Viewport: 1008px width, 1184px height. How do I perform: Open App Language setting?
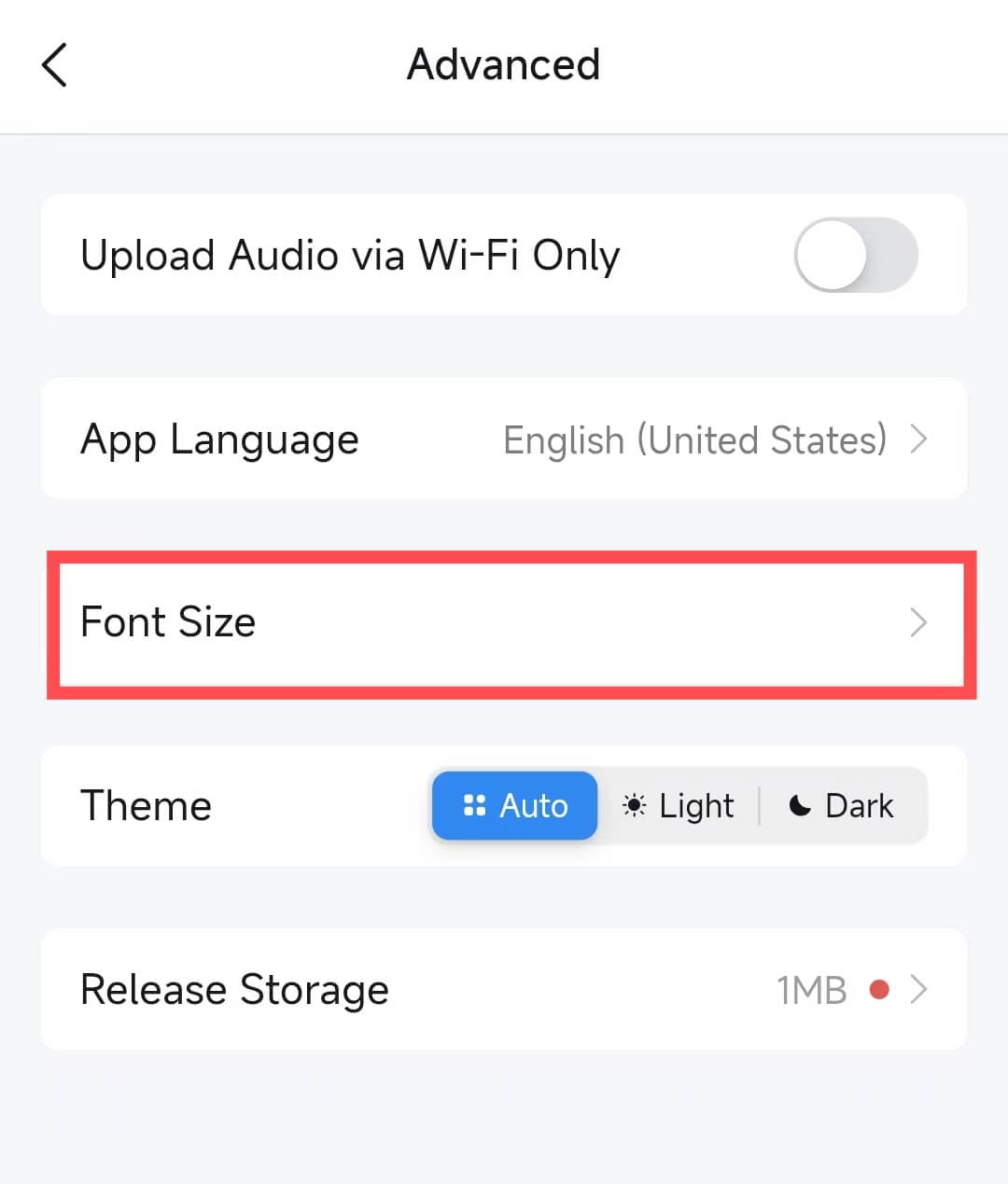(x=504, y=439)
